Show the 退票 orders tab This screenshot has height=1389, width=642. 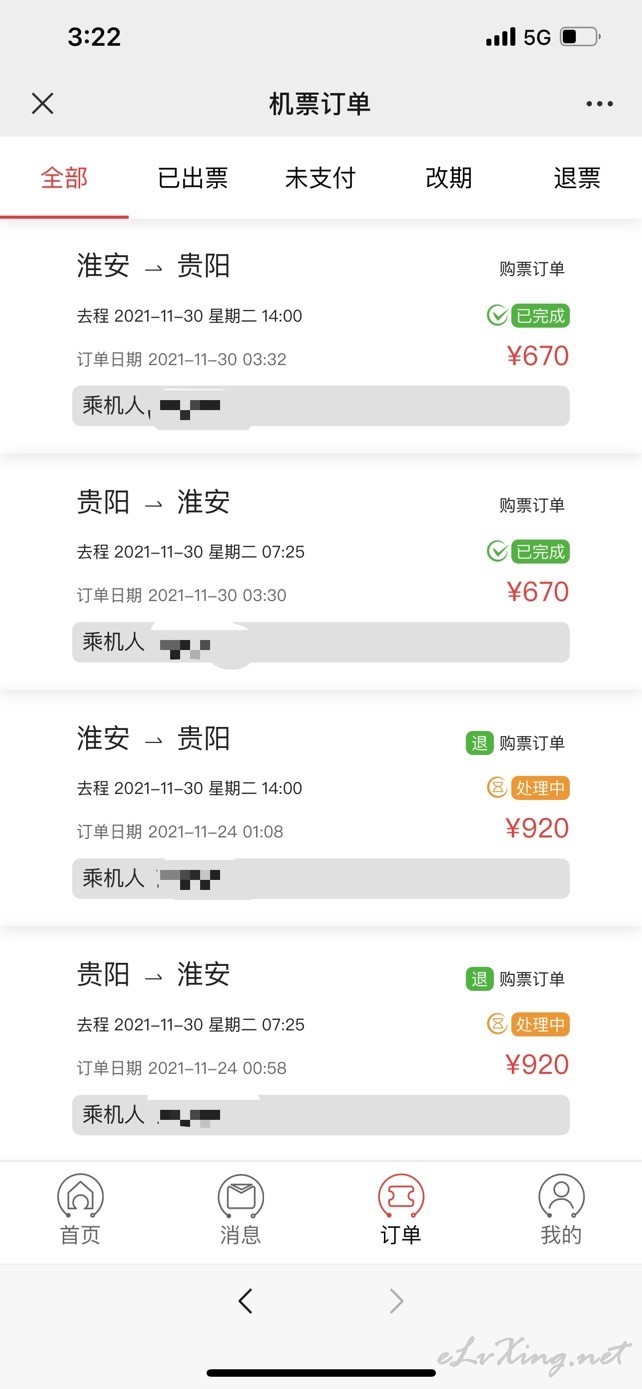[577, 178]
